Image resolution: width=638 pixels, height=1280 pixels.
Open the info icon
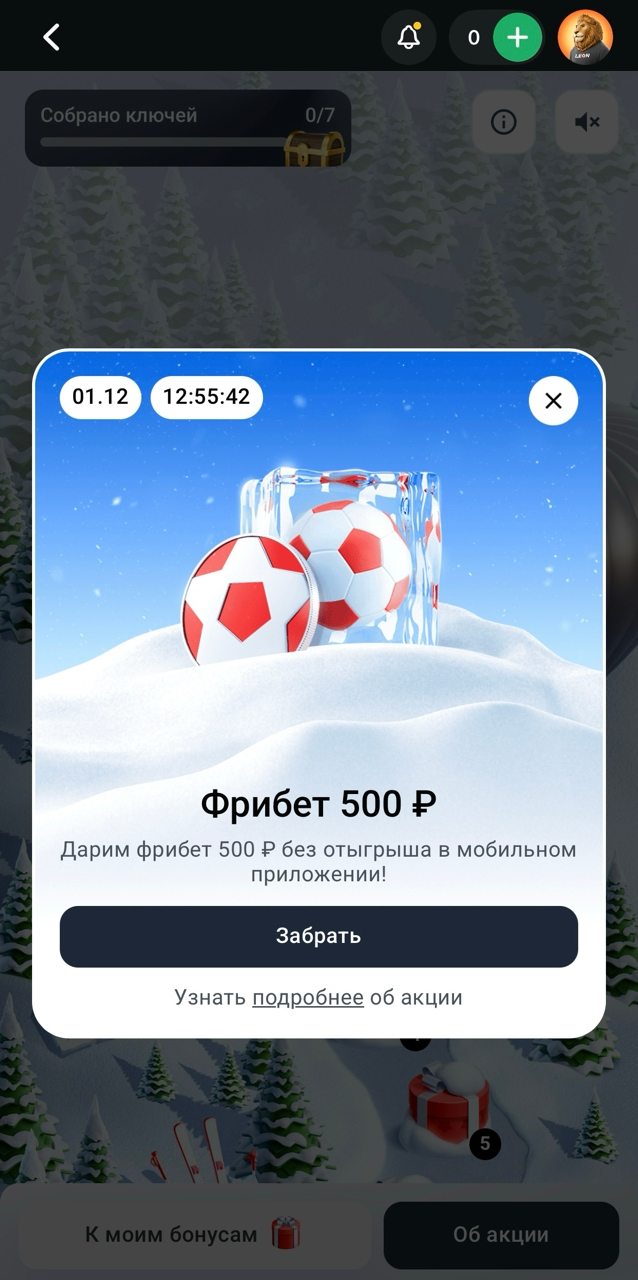click(503, 122)
